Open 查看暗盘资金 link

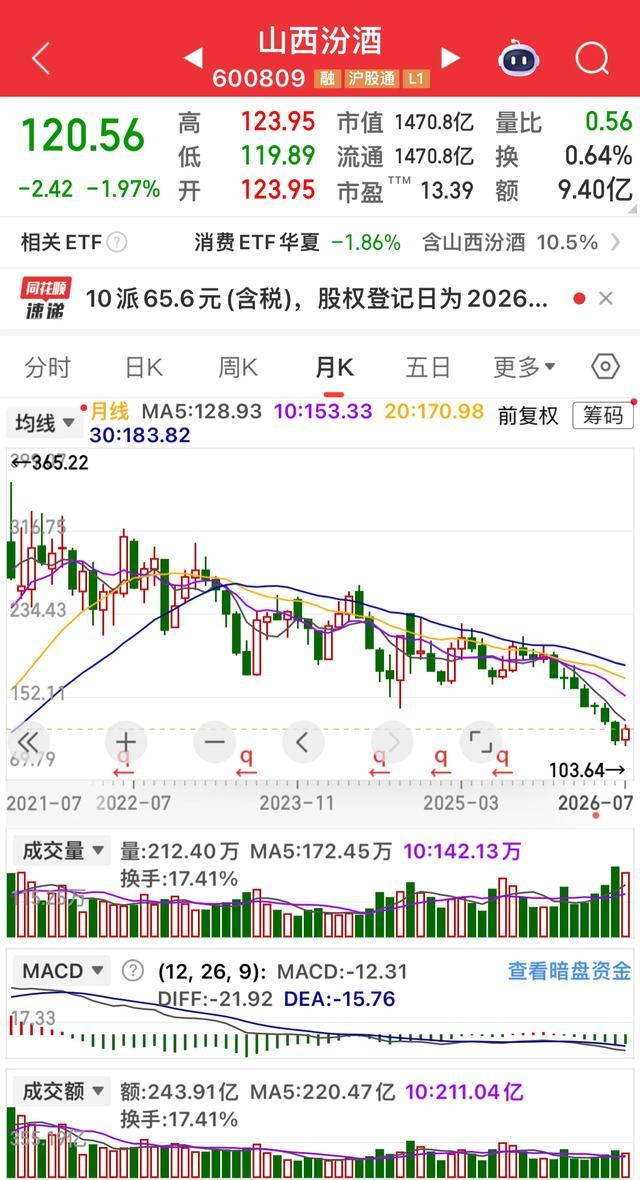click(569, 971)
